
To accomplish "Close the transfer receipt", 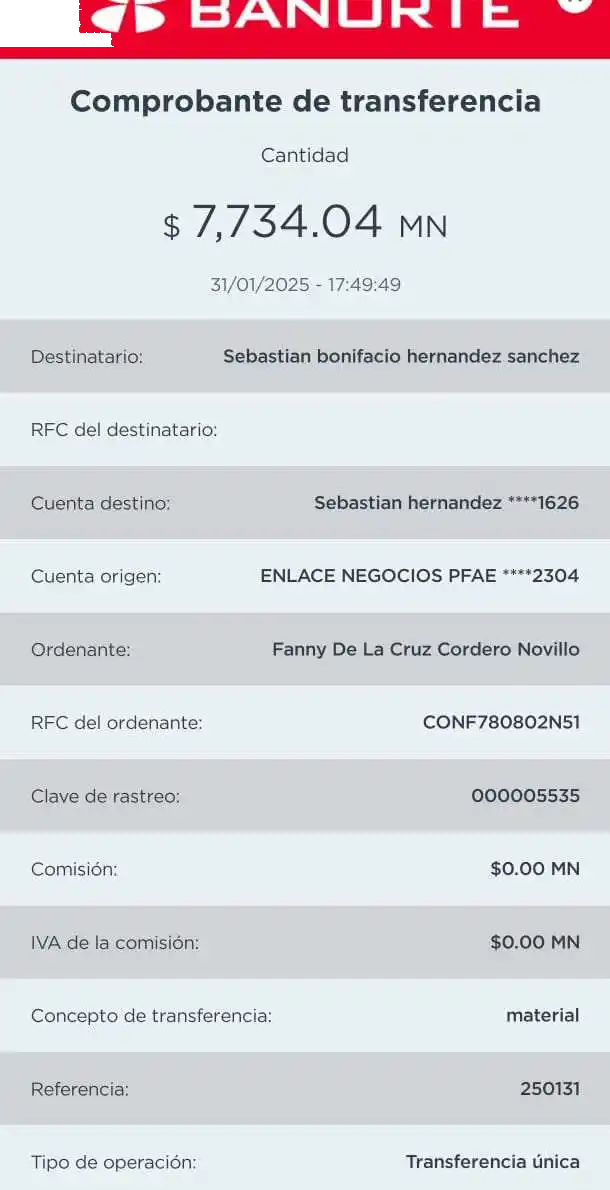I will (575, 3).
